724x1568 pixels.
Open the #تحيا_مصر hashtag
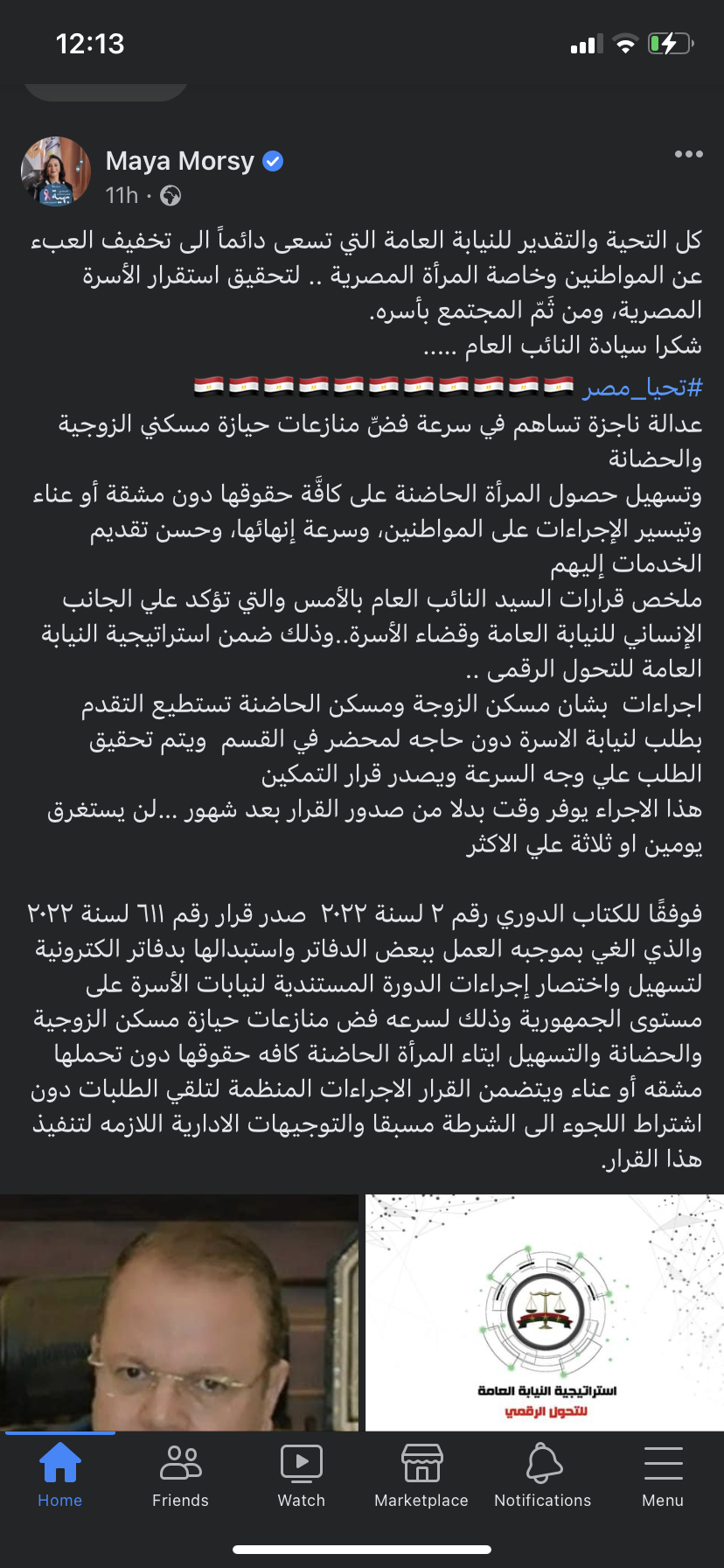pyautogui.click(x=644, y=387)
